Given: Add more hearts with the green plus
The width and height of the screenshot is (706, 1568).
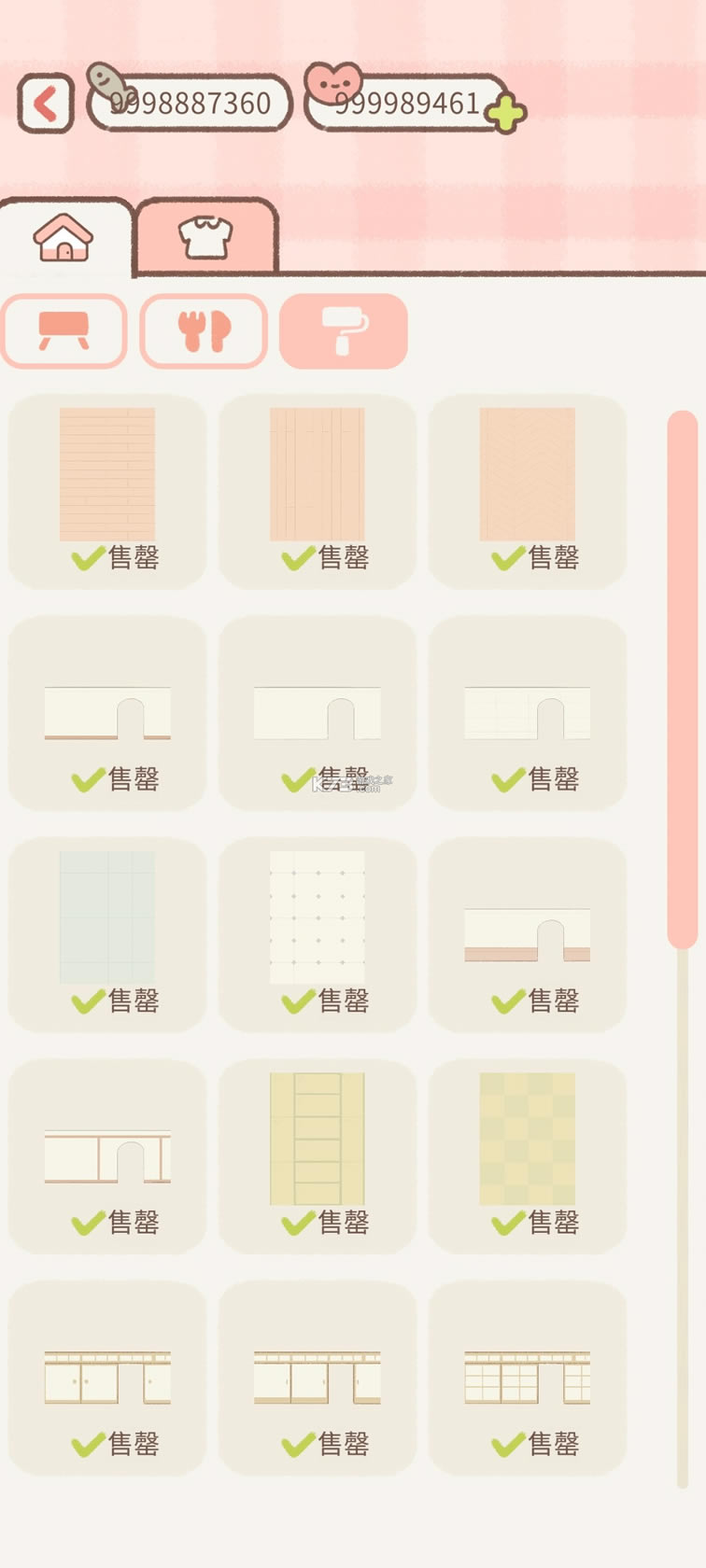Looking at the screenshot, I should (505, 114).
